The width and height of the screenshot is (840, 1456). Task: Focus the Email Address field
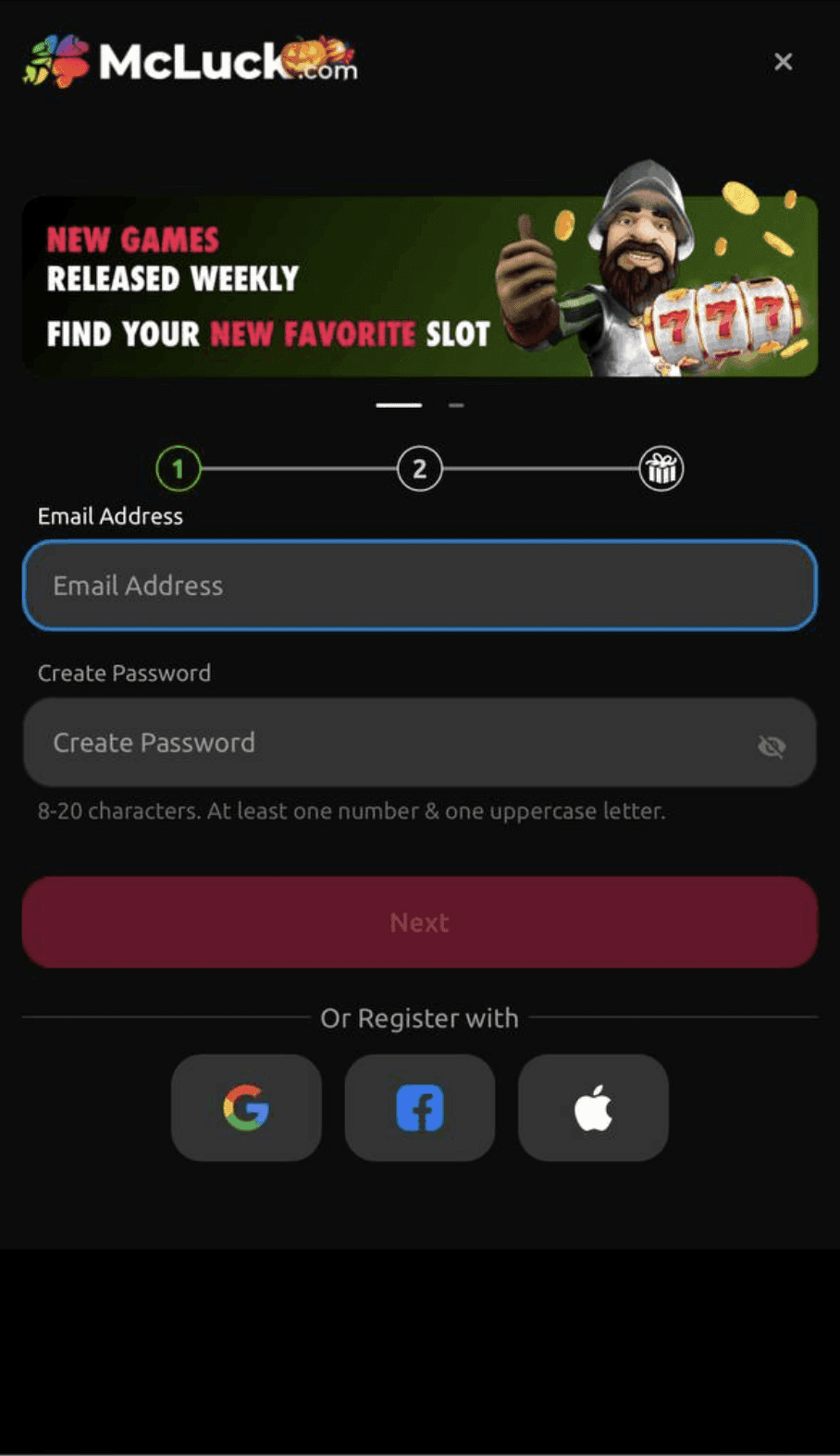click(419, 586)
